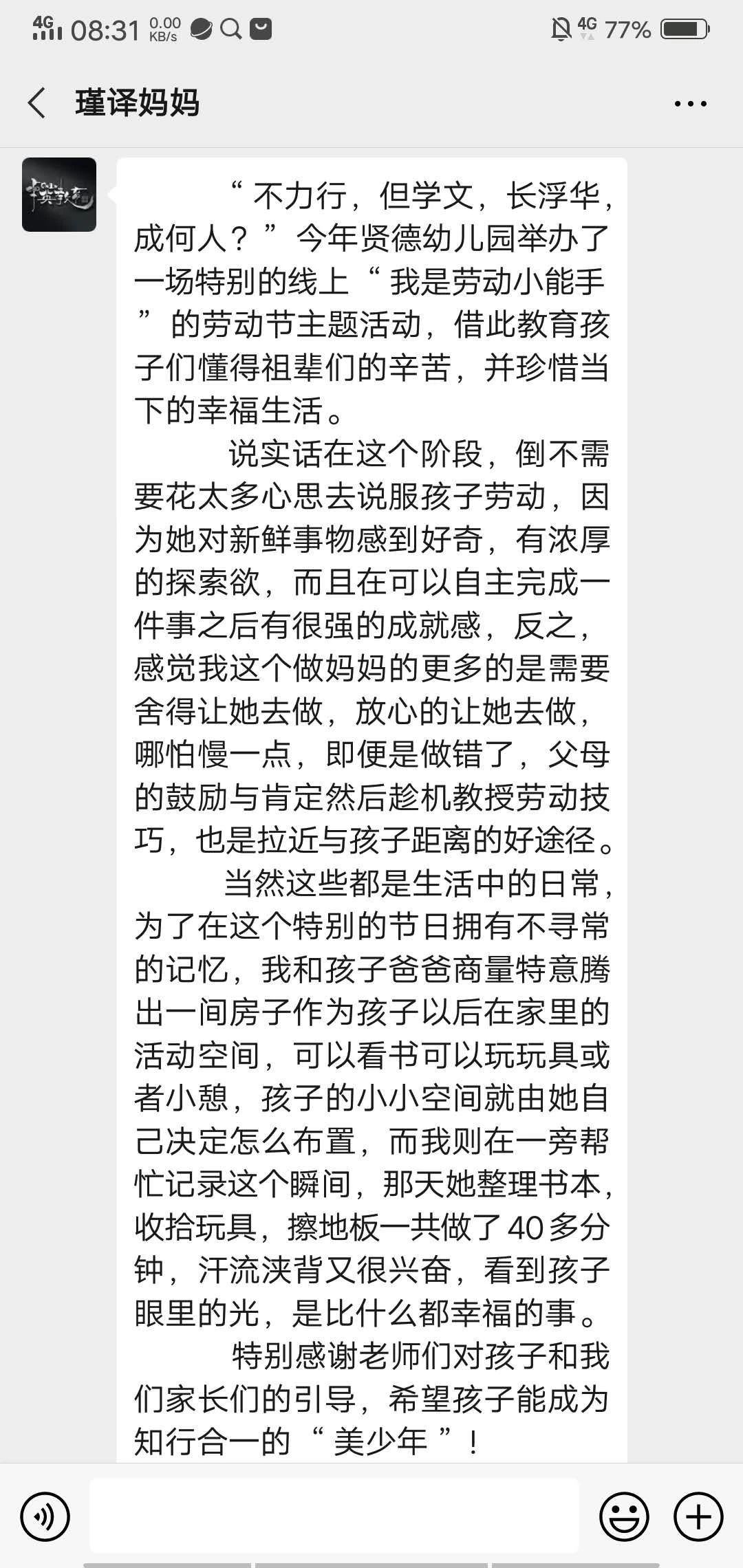This screenshot has height=1568, width=743.
Task: Switch to voice message input
Action: (45, 1516)
